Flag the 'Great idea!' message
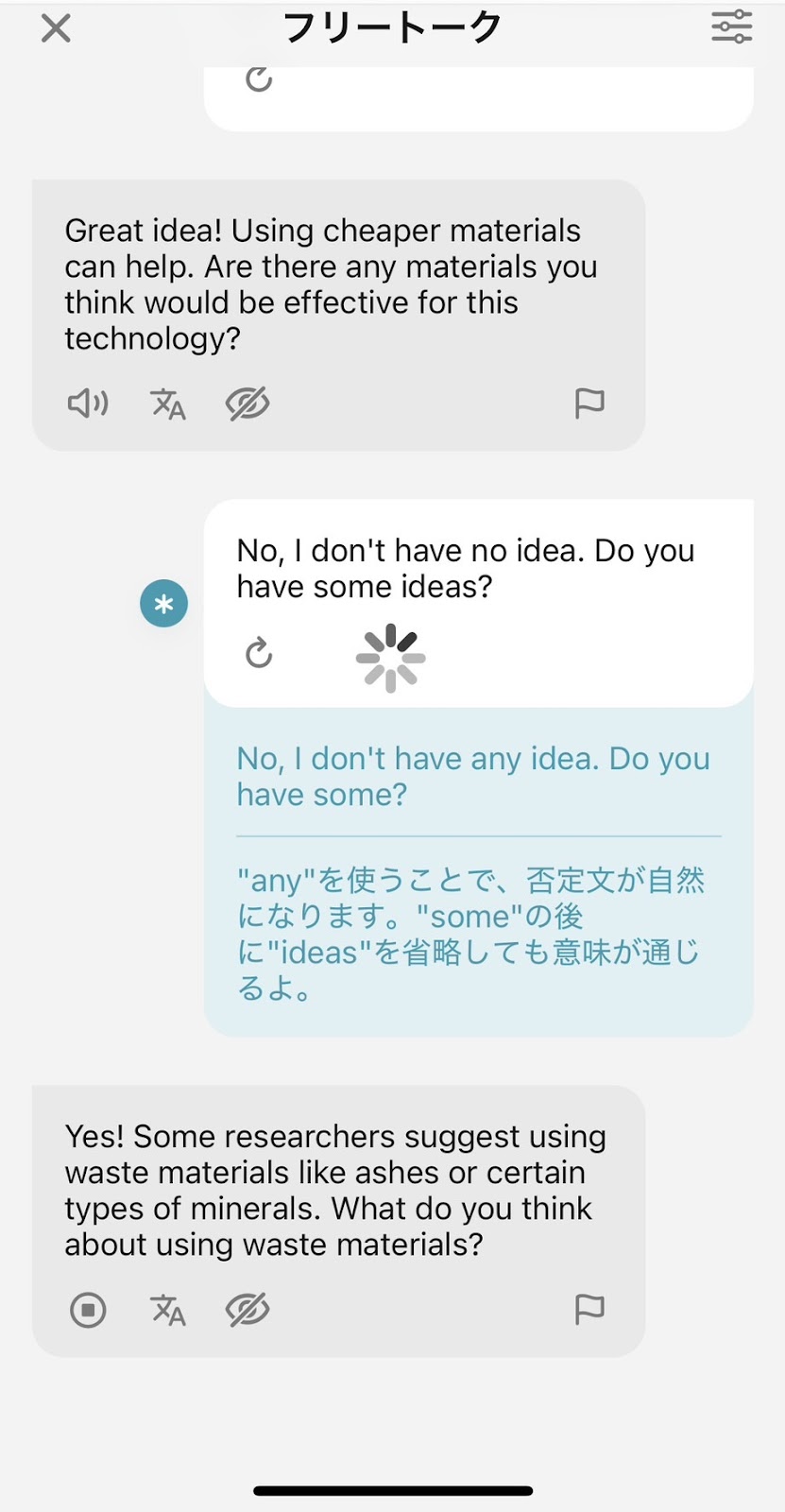 coord(589,404)
